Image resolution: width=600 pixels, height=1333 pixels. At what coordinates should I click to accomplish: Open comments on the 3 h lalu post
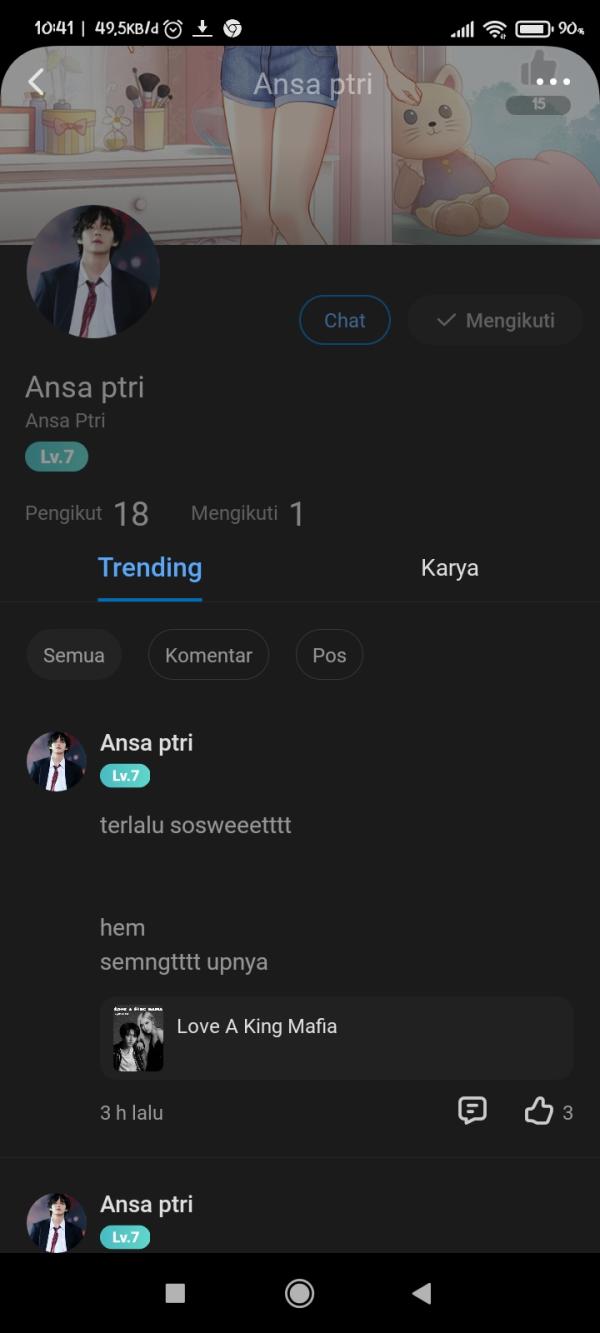(x=472, y=1111)
